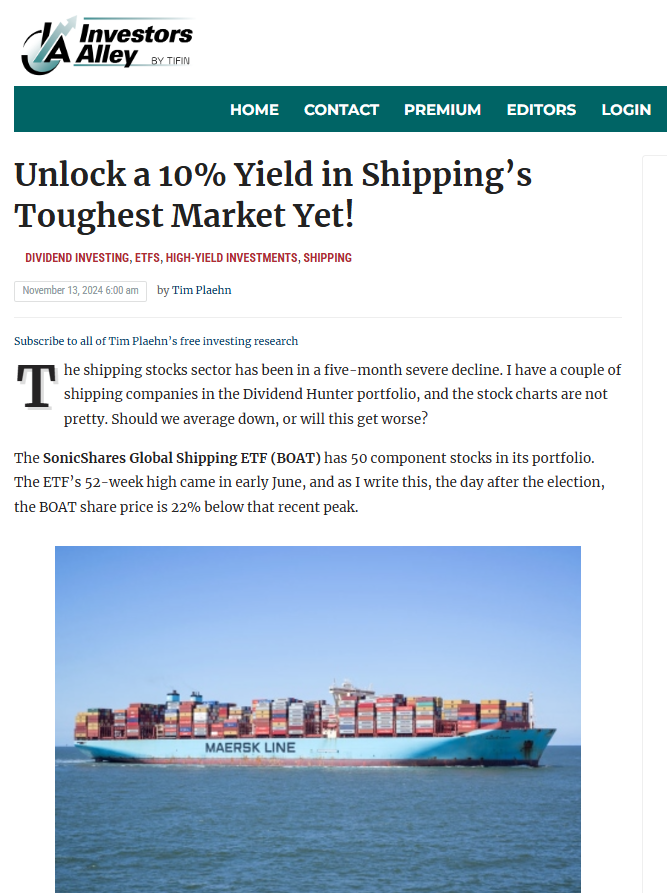The height and width of the screenshot is (893, 667).
Task: View author Tim Plaehn's page
Action: pos(201,290)
